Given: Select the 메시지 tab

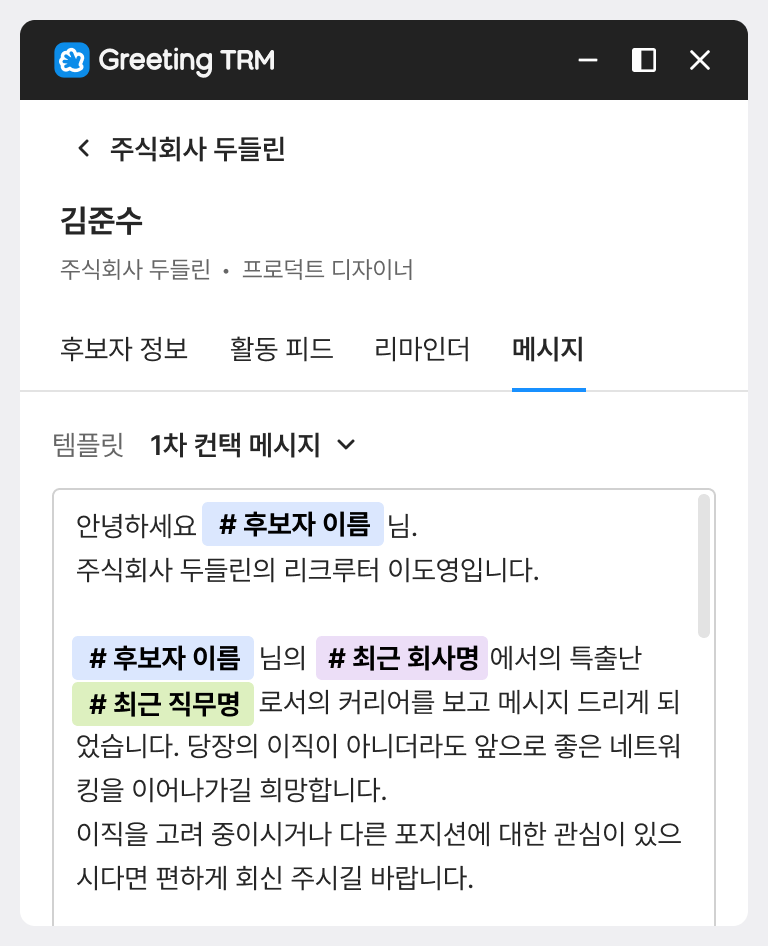Looking at the screenshot, I should click(x=548, y=349).
